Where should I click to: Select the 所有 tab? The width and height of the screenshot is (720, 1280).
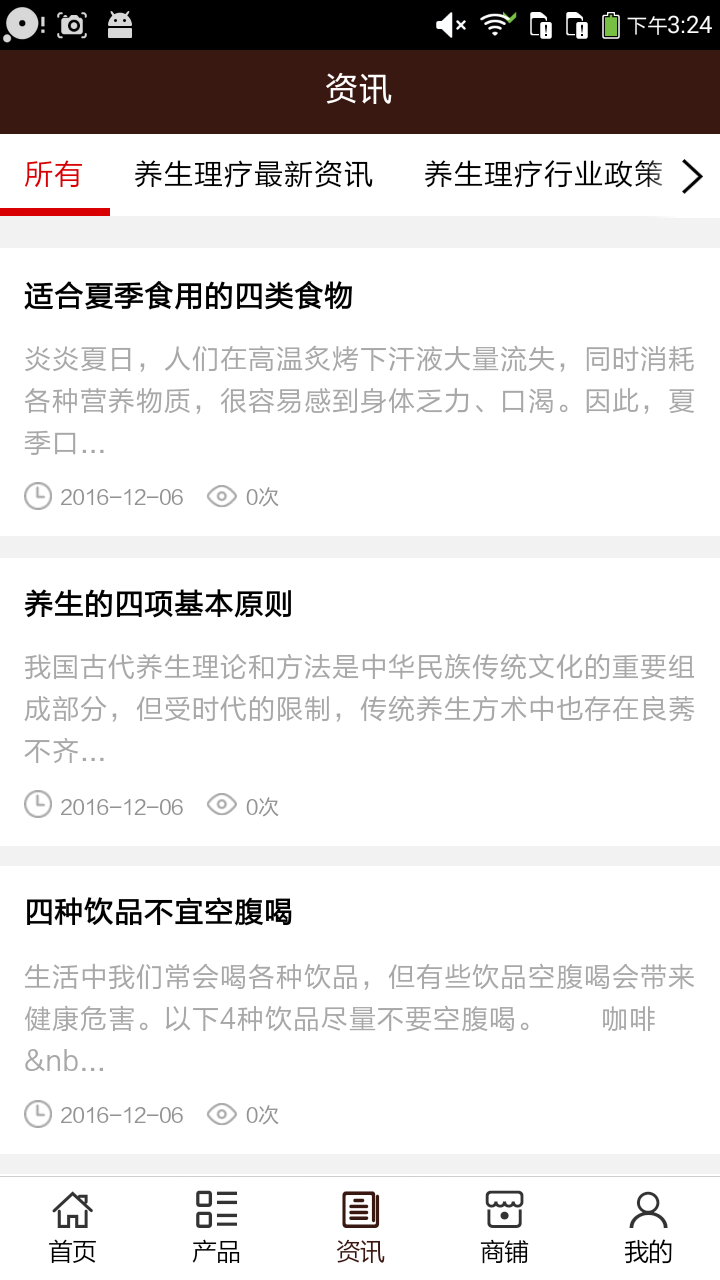pyautogui.click(x=53, y=175)
